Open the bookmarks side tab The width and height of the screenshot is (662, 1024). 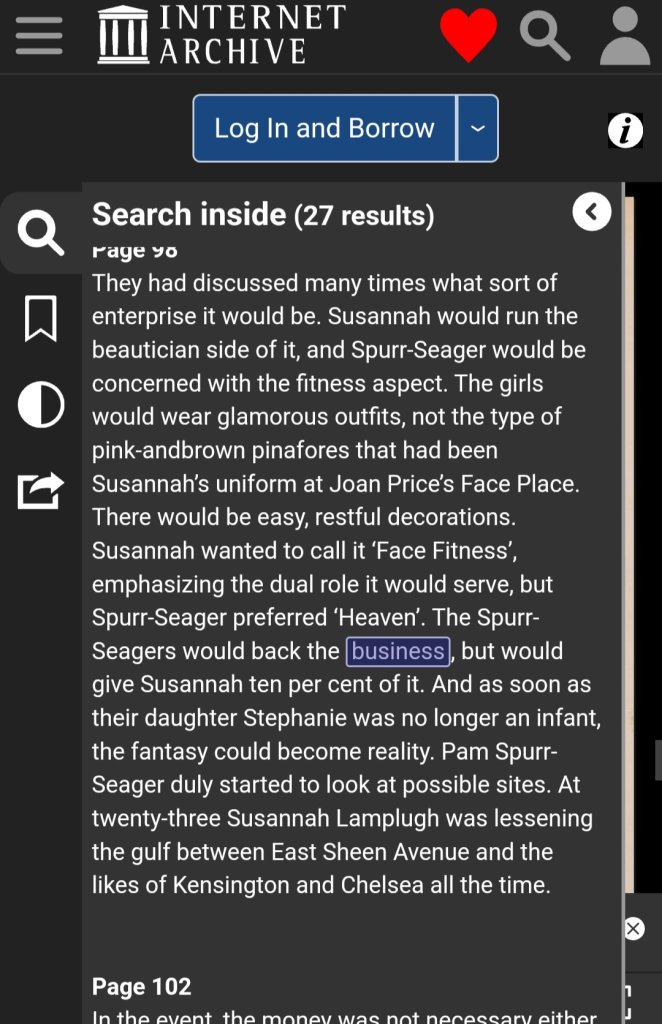41,320
